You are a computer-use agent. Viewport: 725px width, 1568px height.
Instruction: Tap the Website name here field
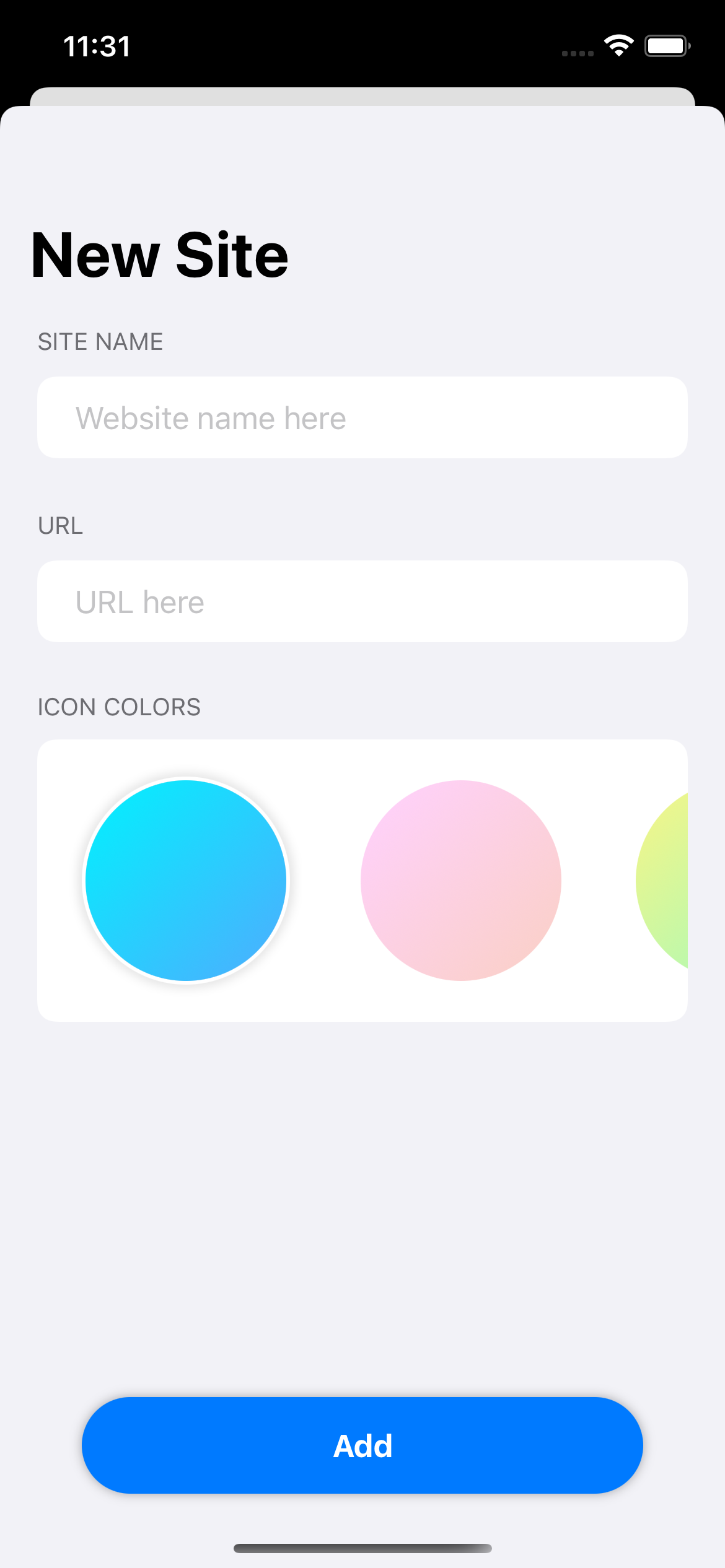click(362, 417)
